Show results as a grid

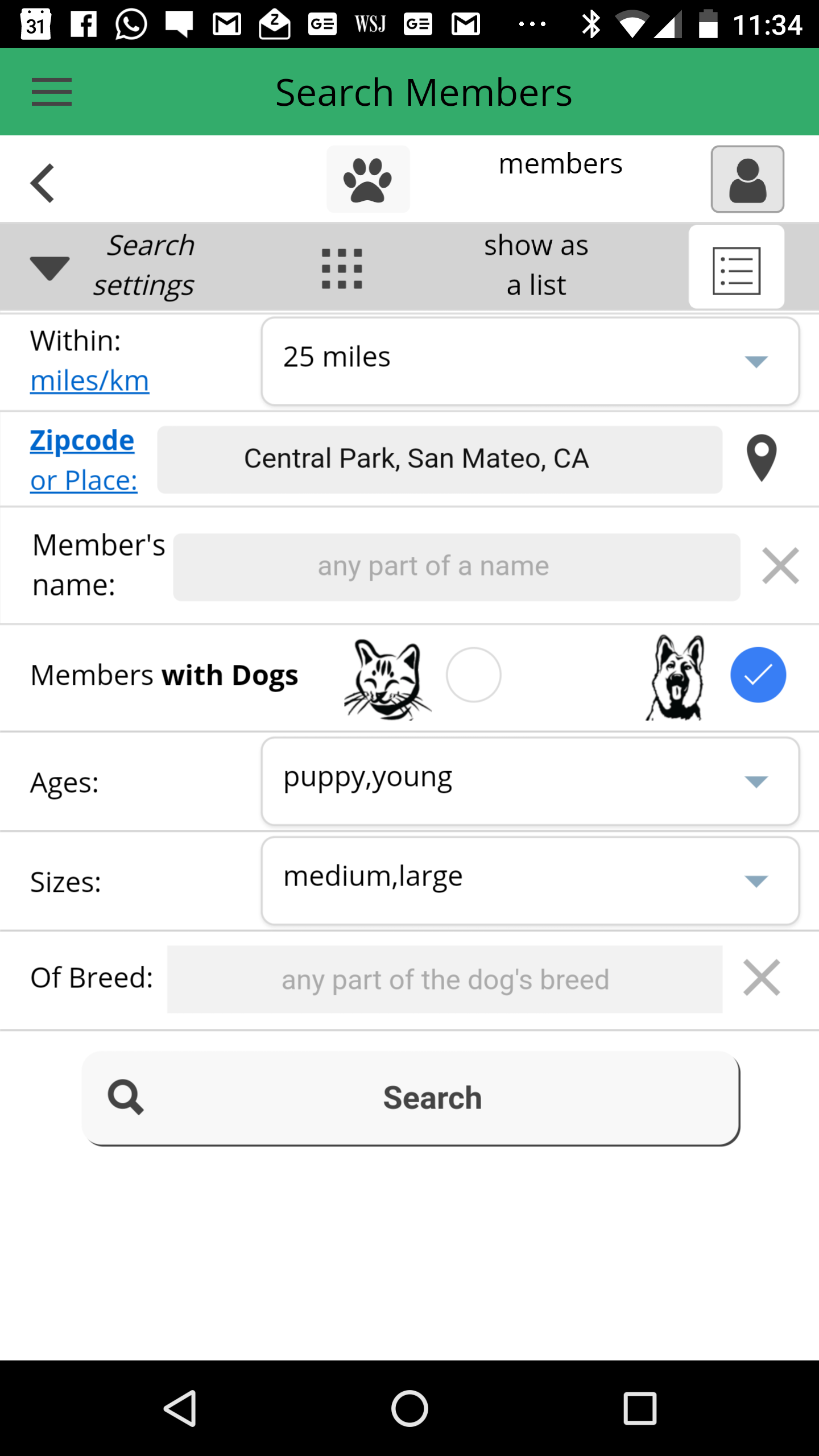[x=342, y=268]
